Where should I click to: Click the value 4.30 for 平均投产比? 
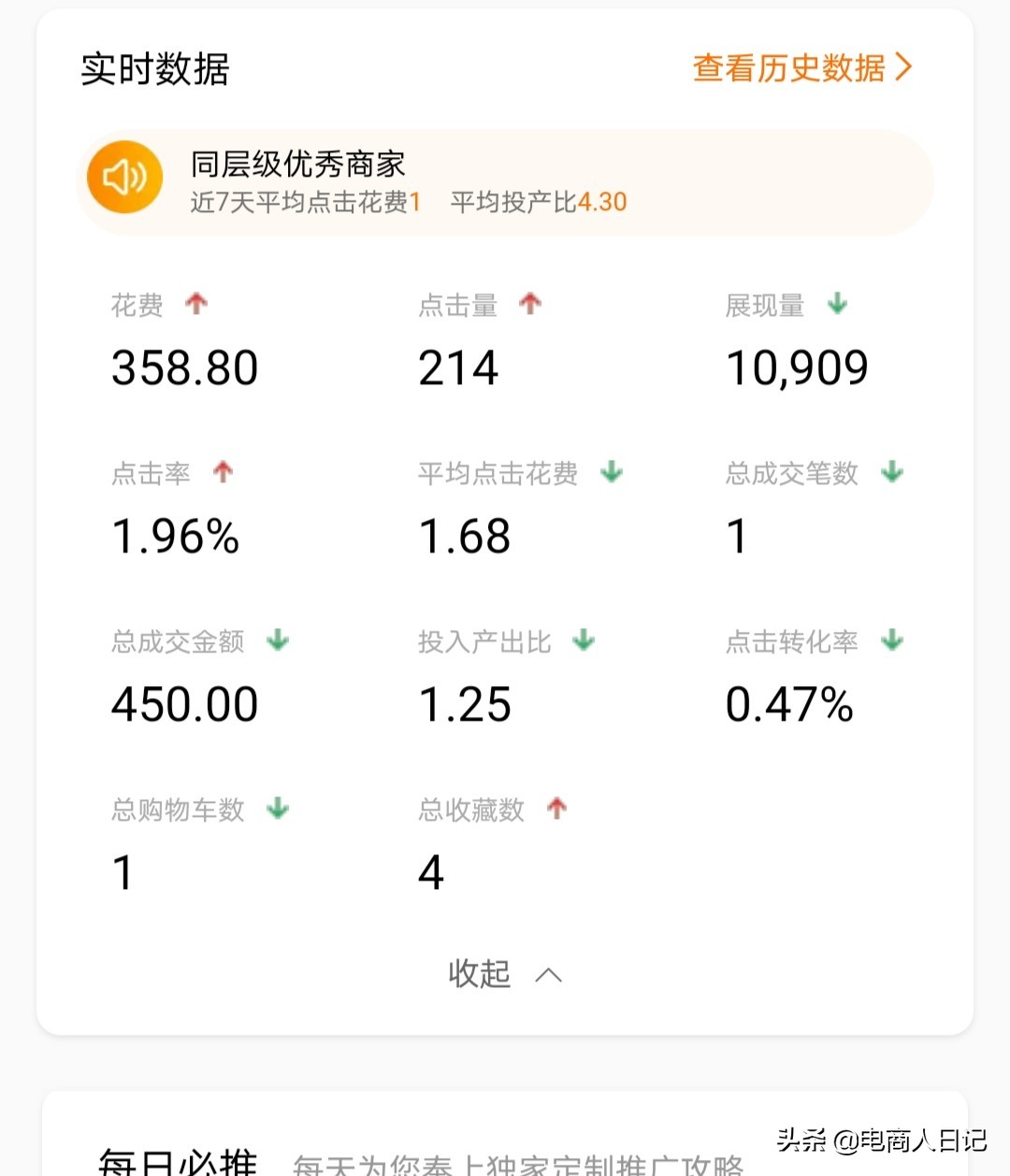coord(603,202)
